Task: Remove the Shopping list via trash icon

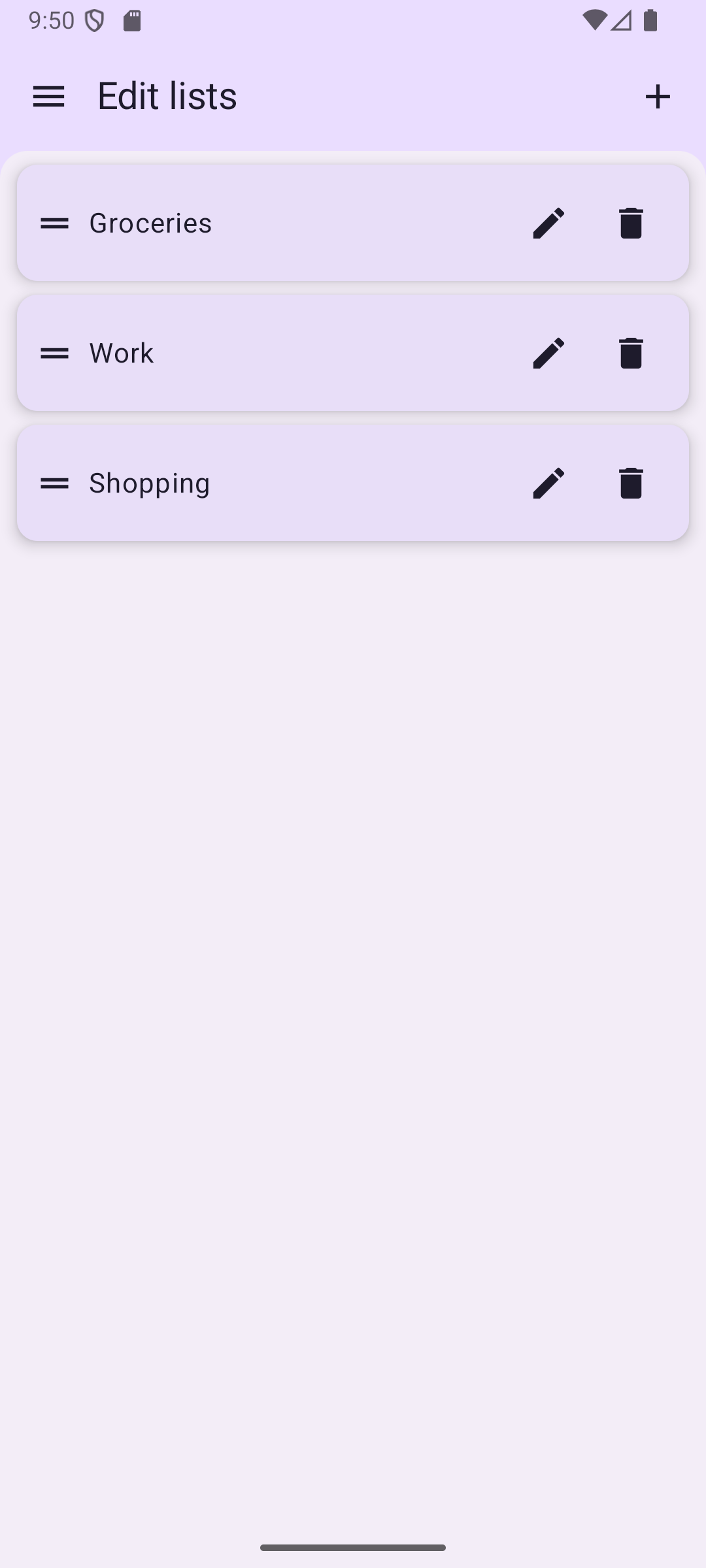Action: (631, 483)
